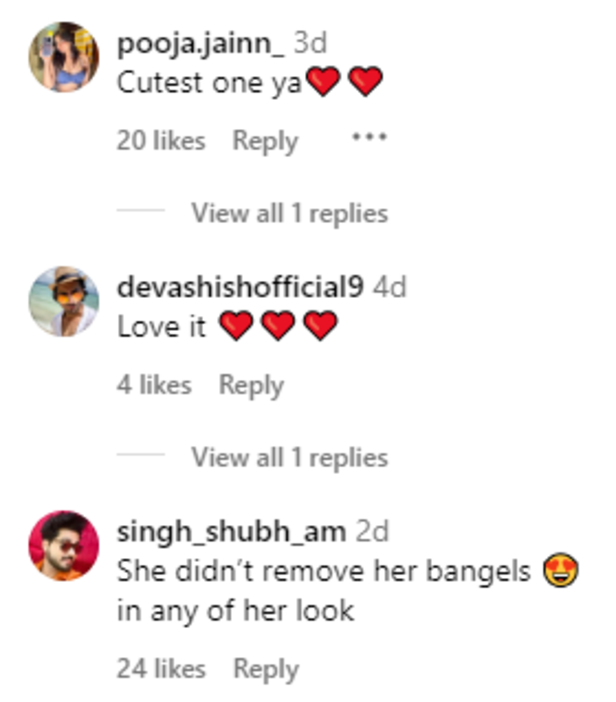View likes on devashishofficial9 comment
616x702 pixels.
pos(154,385)
